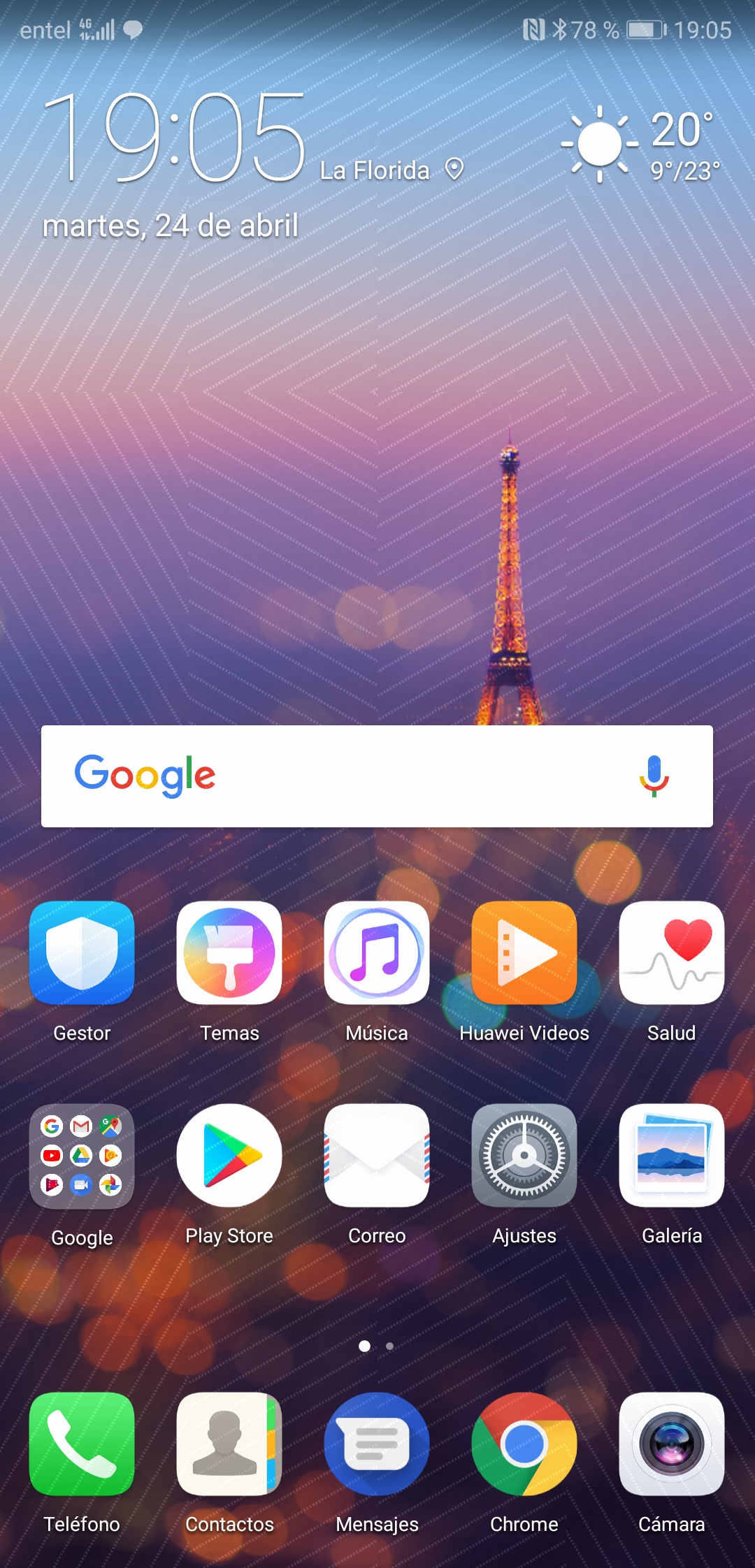Open Ajustes settings
The width and height of the screenshot is (755, 1568).
[x=524, y=1156]
